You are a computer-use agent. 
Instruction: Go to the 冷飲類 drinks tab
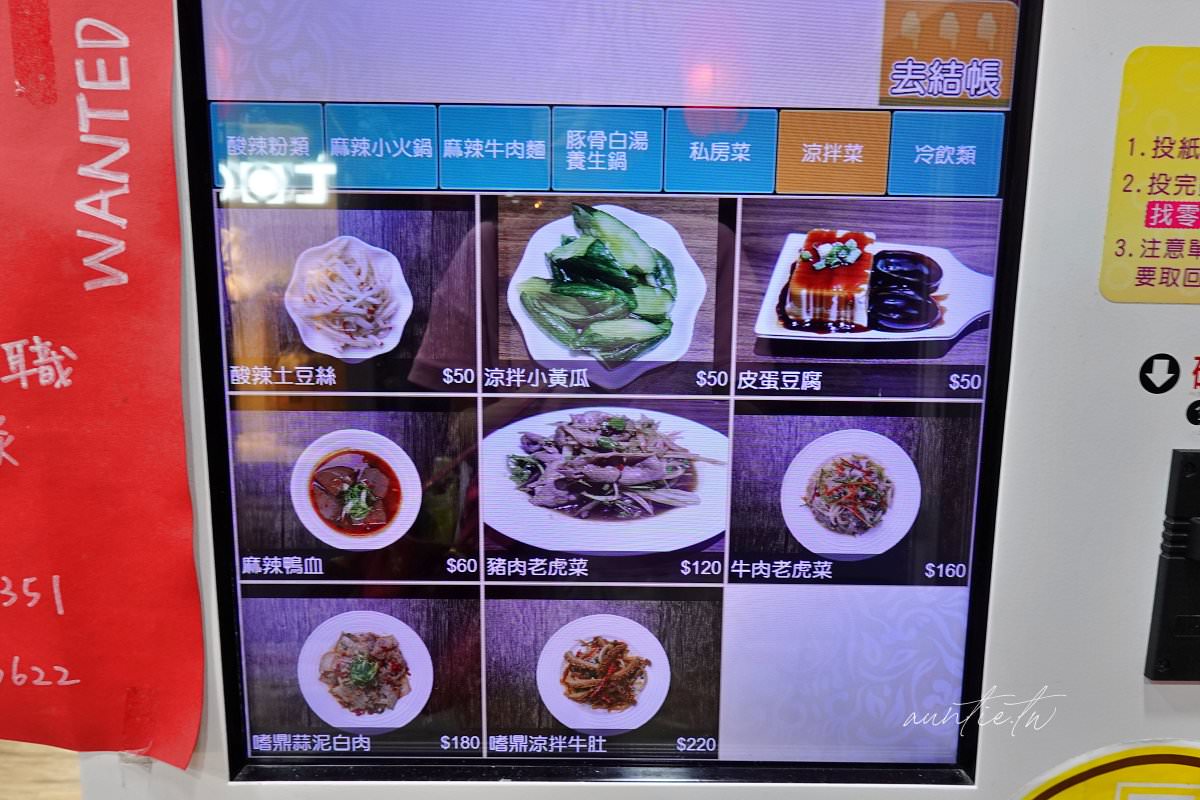pyautogui.click(x=945, y=154)
